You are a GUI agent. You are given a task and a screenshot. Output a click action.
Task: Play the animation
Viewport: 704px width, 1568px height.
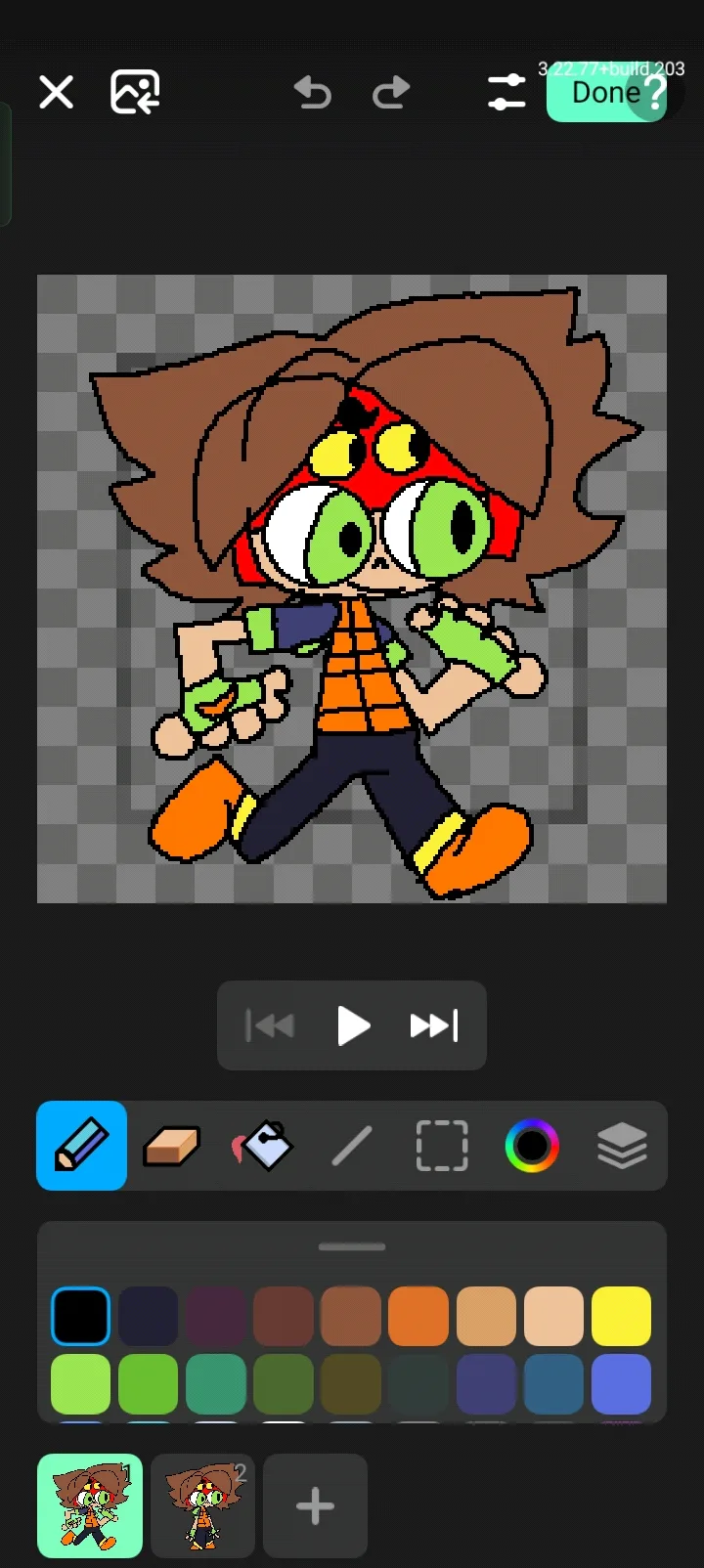coord(352,1025)
